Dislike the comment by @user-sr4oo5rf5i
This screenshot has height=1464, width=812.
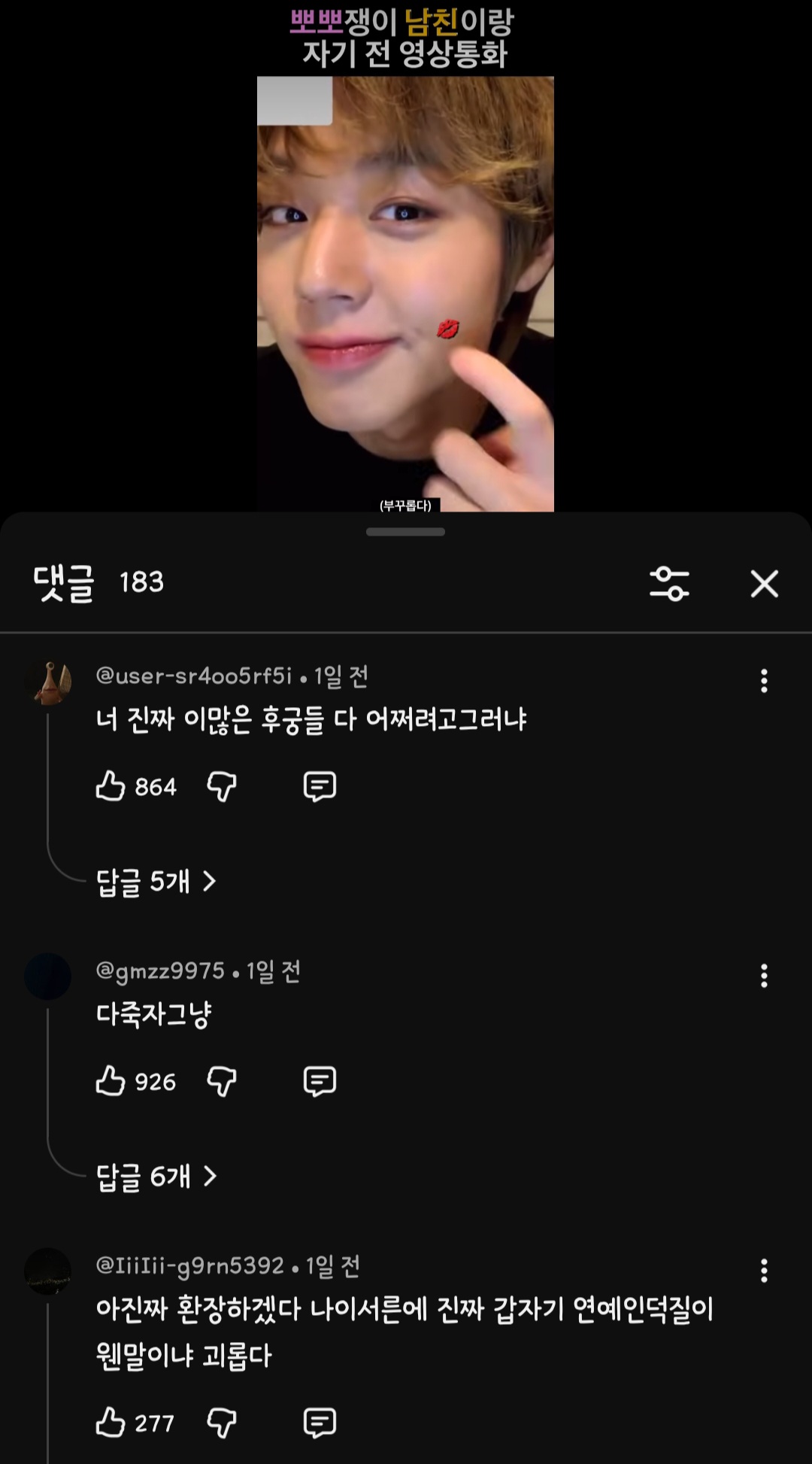tap(222, 786)
